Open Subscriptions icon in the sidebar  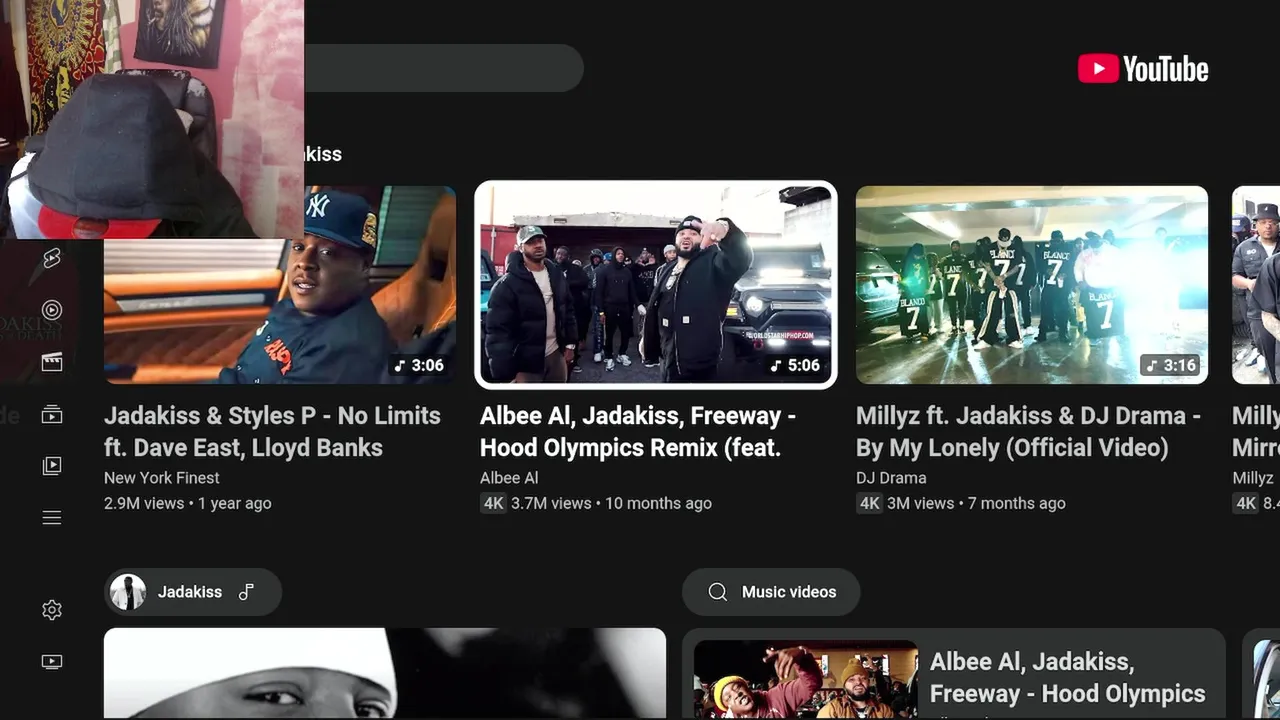[52, 414]
